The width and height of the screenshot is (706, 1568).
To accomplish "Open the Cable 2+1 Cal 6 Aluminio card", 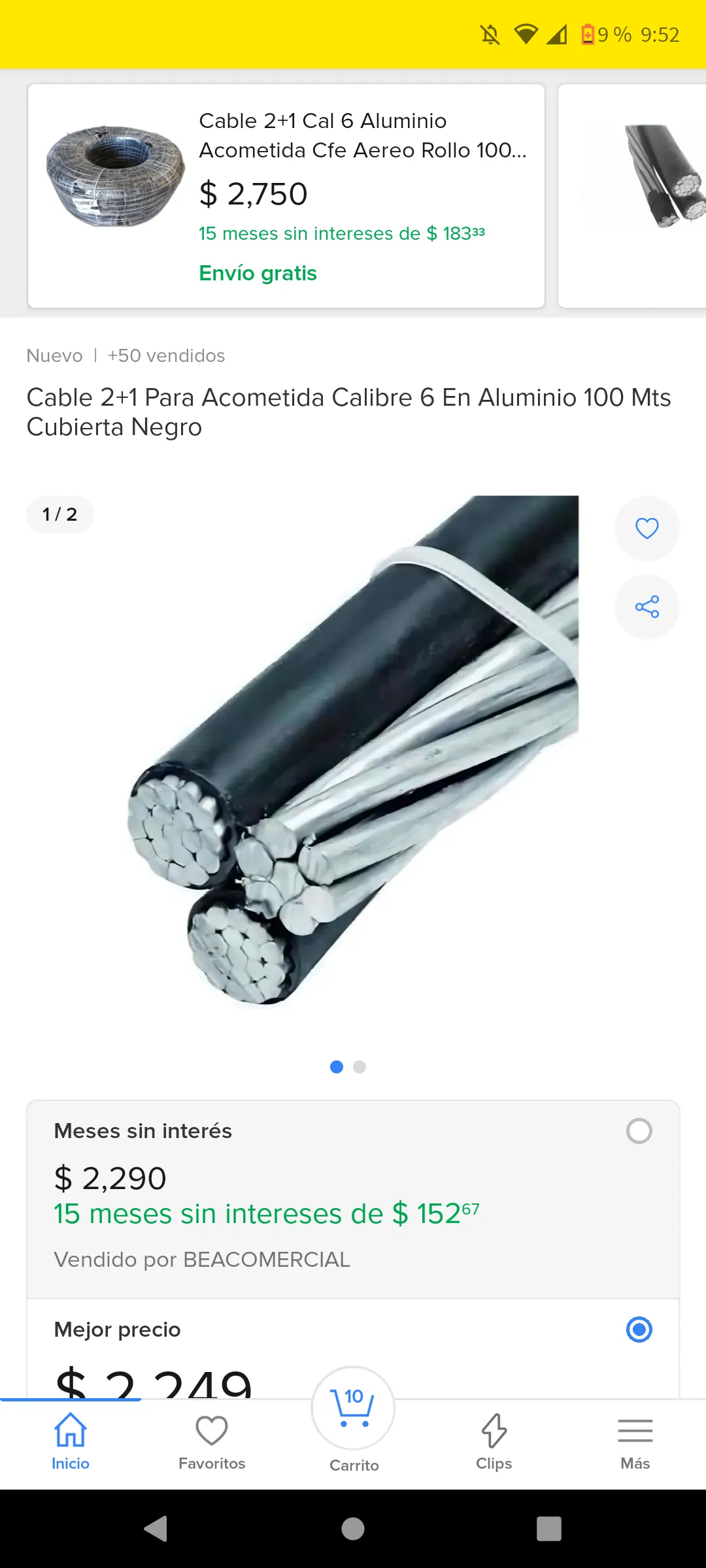I will point(286,195).
